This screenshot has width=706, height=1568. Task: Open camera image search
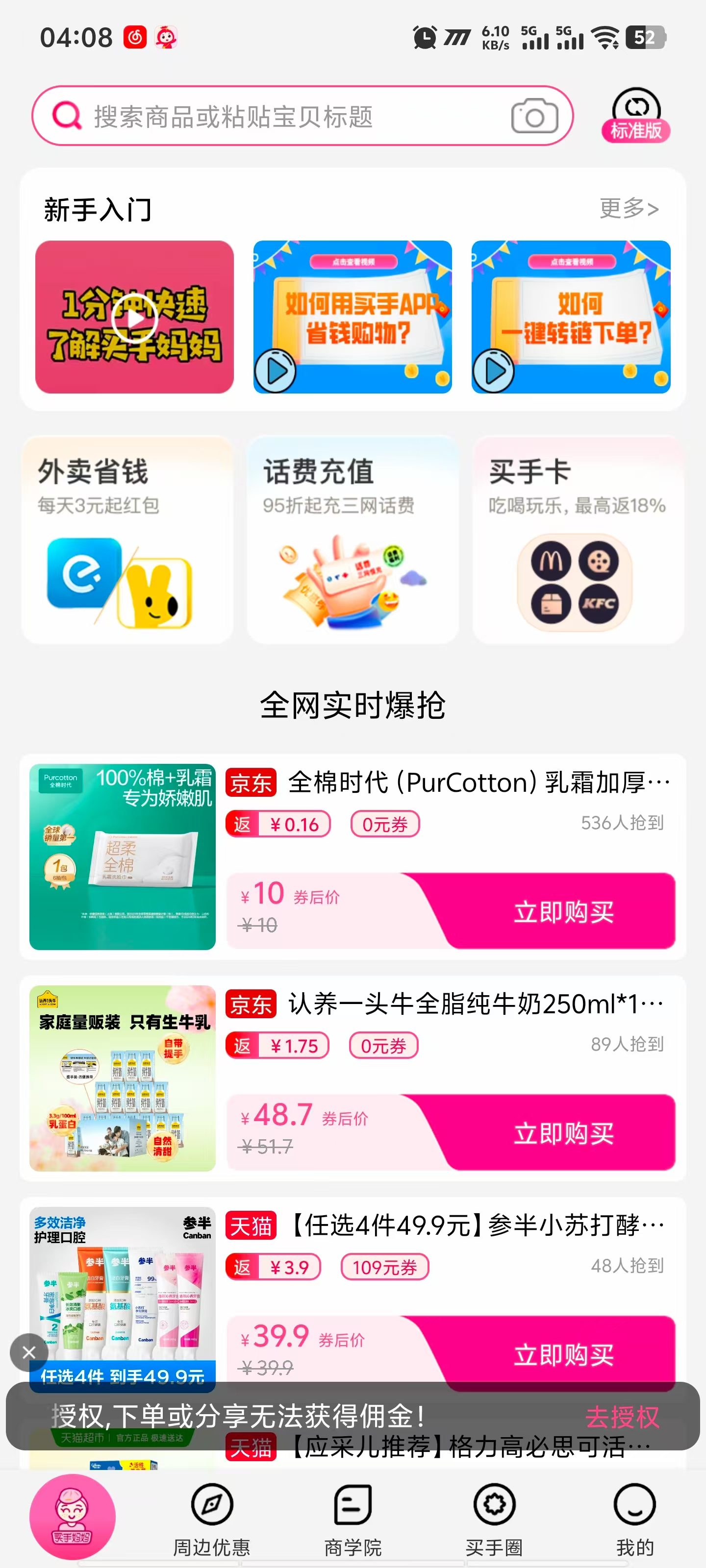click(x=534, y=116)
